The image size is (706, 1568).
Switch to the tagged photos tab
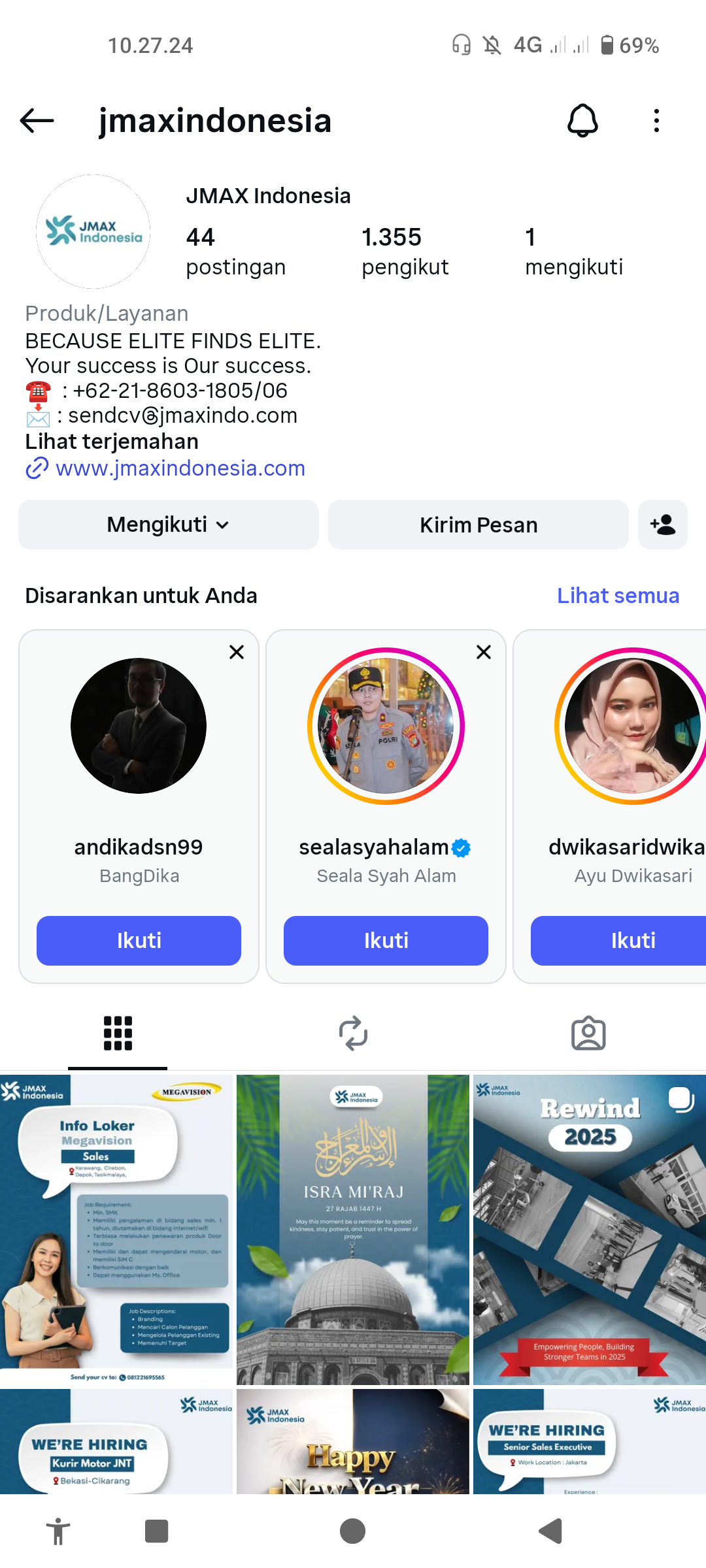coord(588,1034)
